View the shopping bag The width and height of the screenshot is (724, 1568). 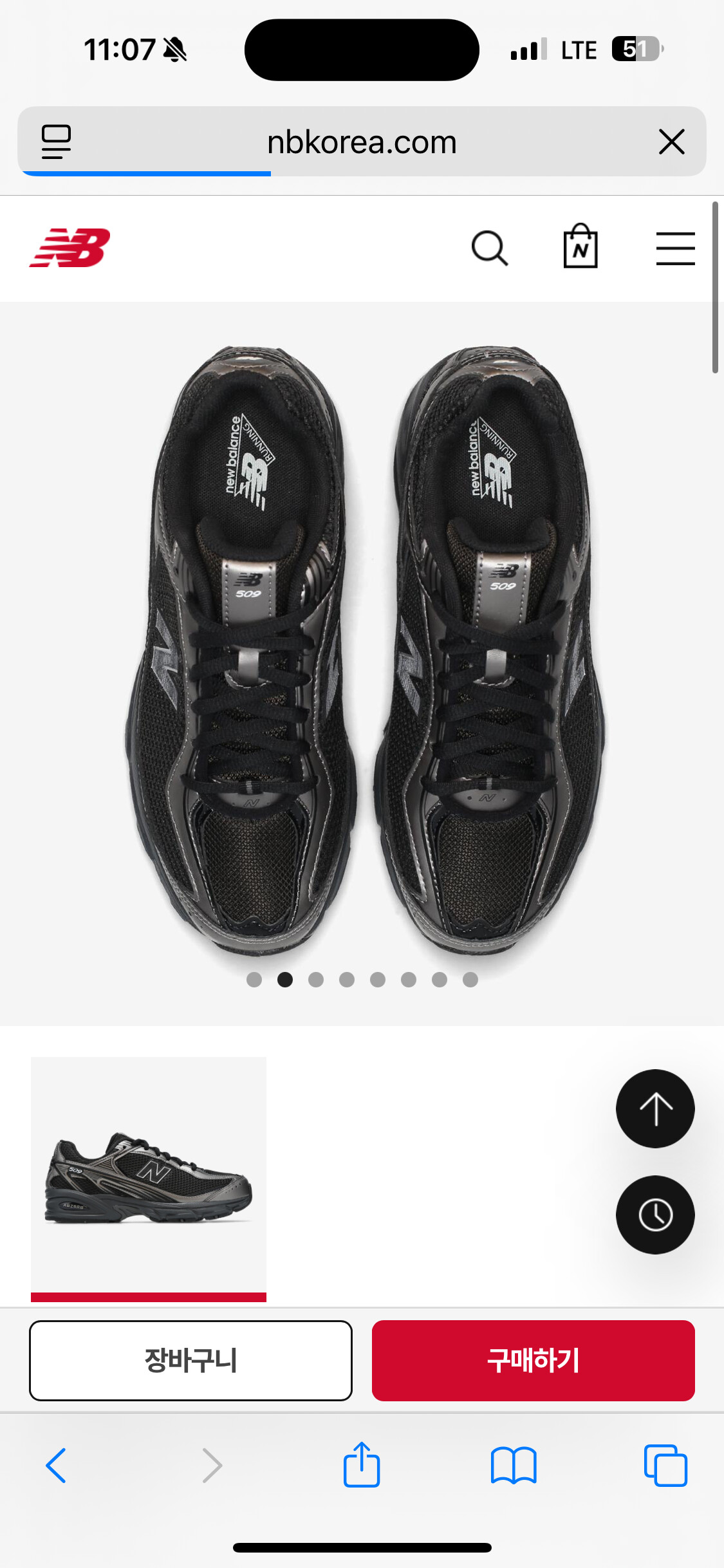coord(580,247)
